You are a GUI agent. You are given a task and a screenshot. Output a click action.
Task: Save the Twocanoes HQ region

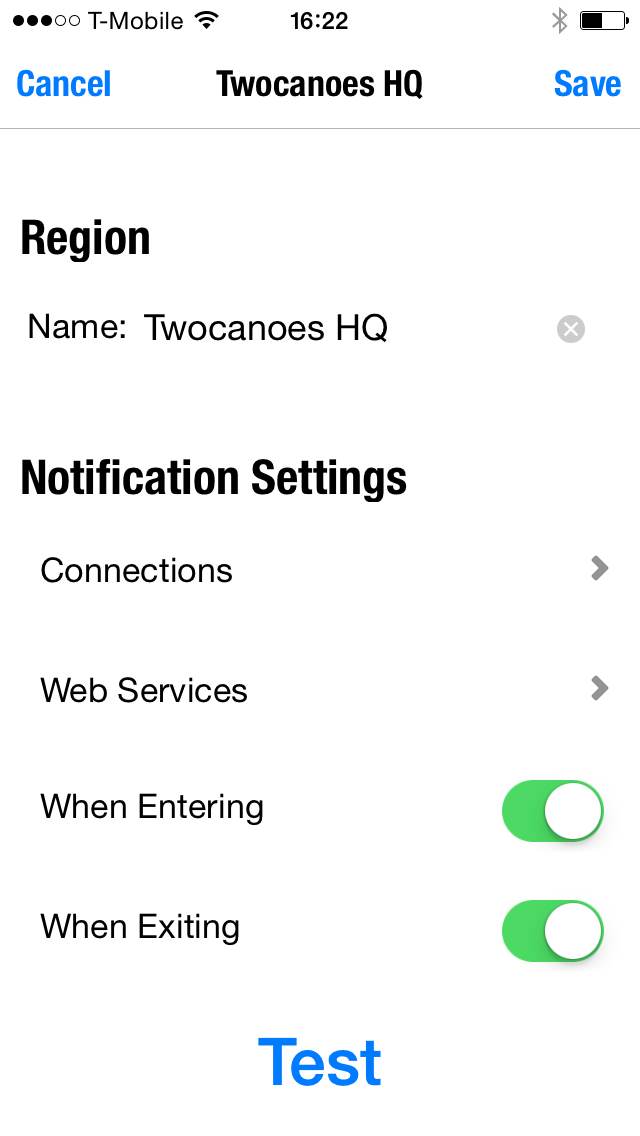(587, 84)
